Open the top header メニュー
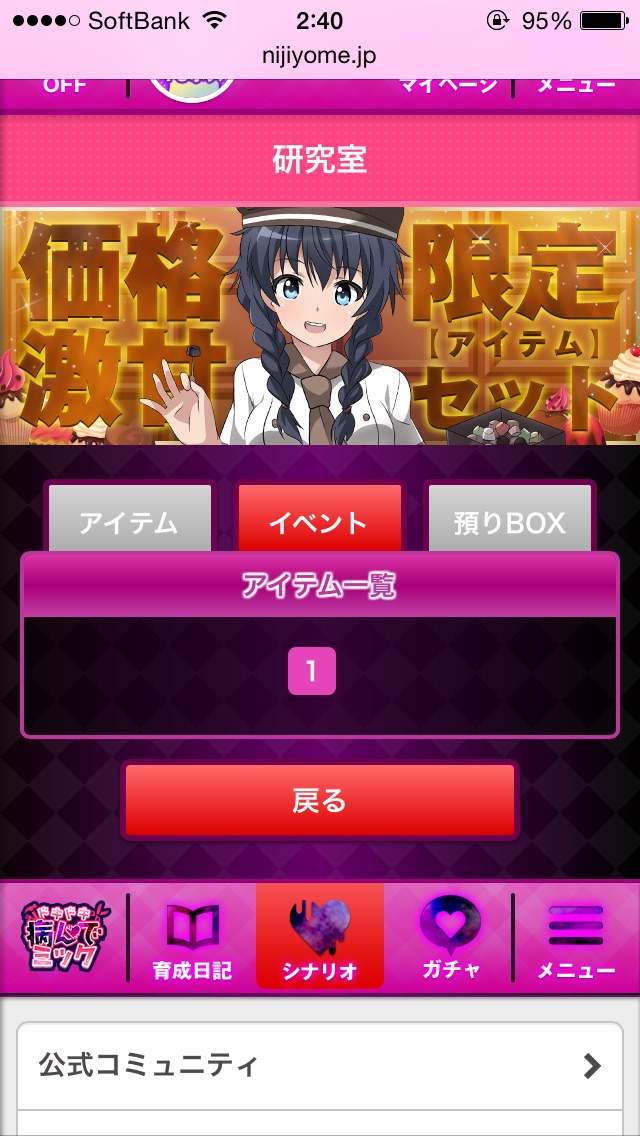This screenshot has width=640, height=1136. point(576,85)
